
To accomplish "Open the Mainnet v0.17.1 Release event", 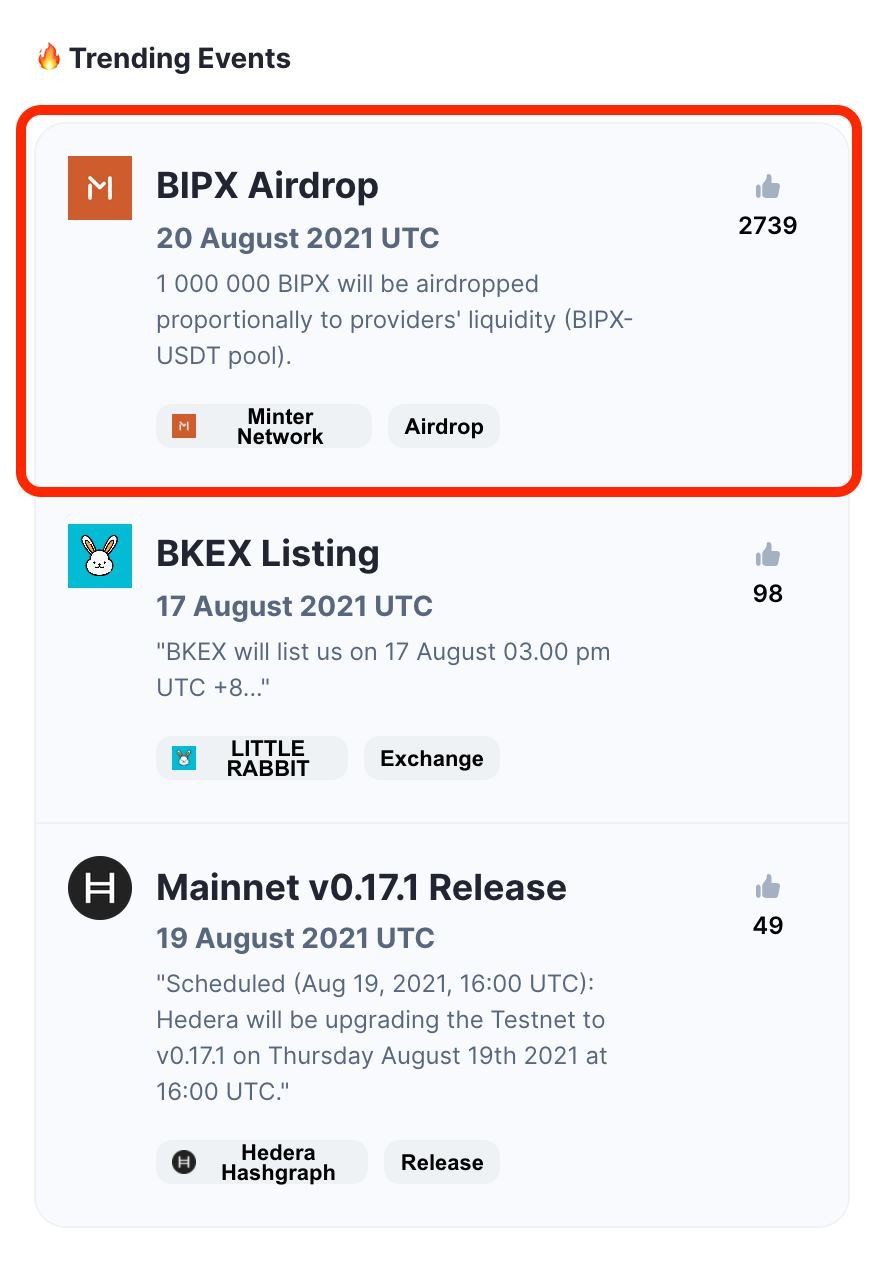I will point(361,887).
